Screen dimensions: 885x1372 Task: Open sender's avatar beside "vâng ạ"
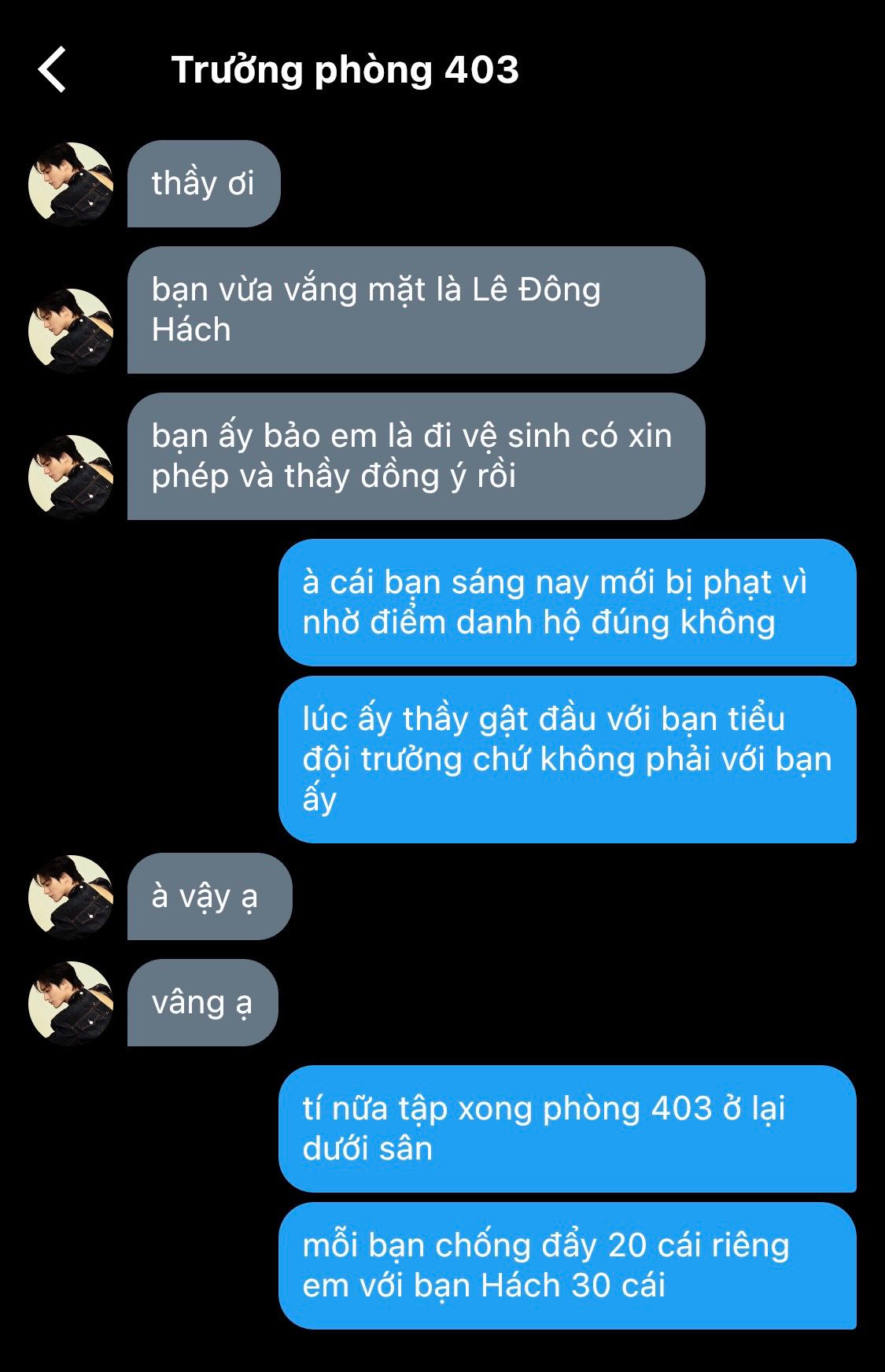(71, 1003)
